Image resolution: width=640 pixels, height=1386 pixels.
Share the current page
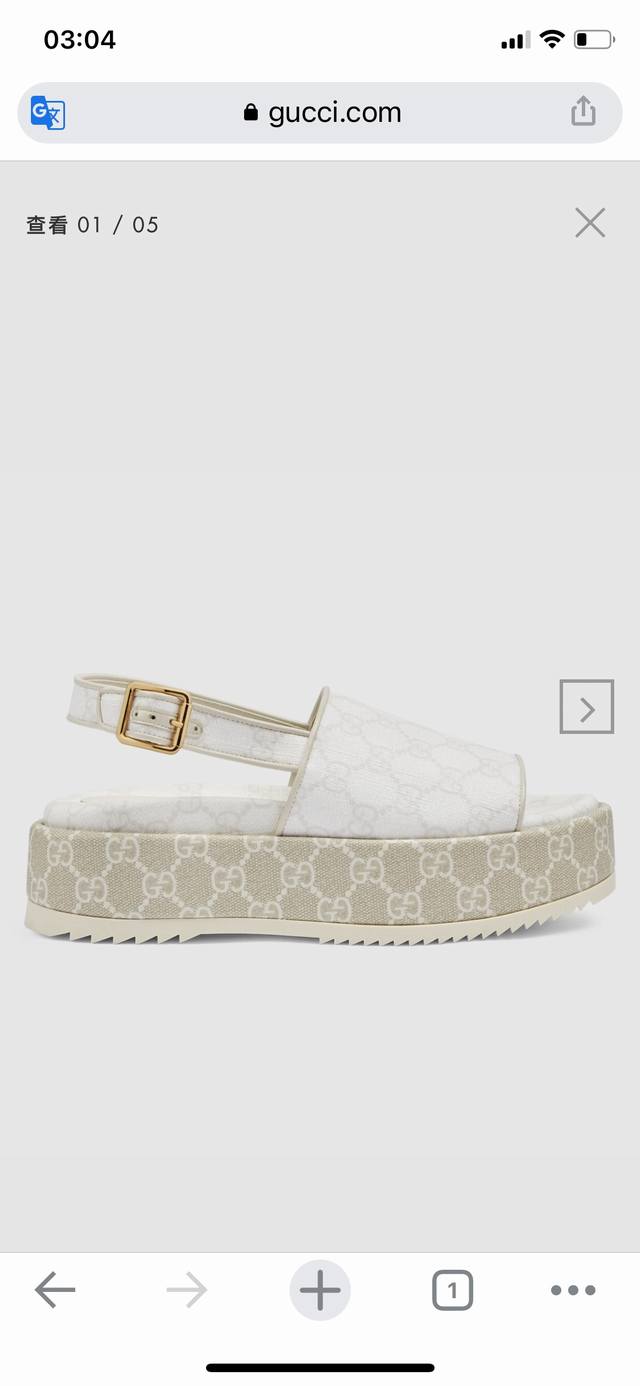click(x=583, y=111)
